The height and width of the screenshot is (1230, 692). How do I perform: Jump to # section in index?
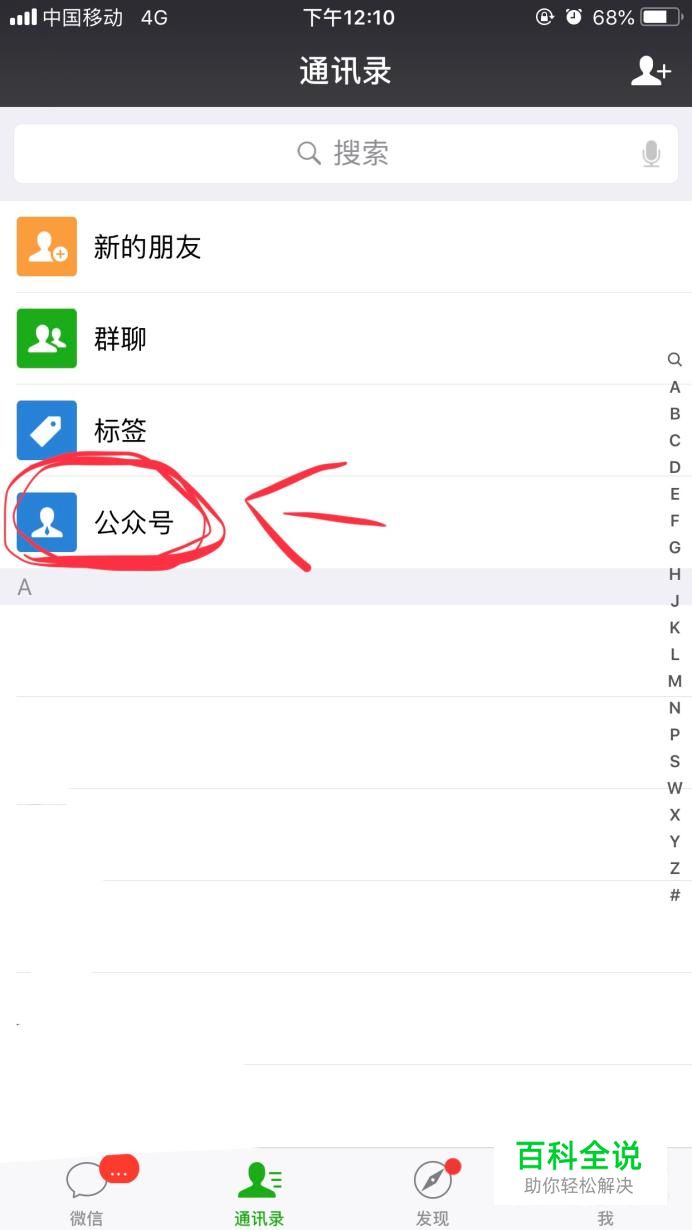(675, 895)
